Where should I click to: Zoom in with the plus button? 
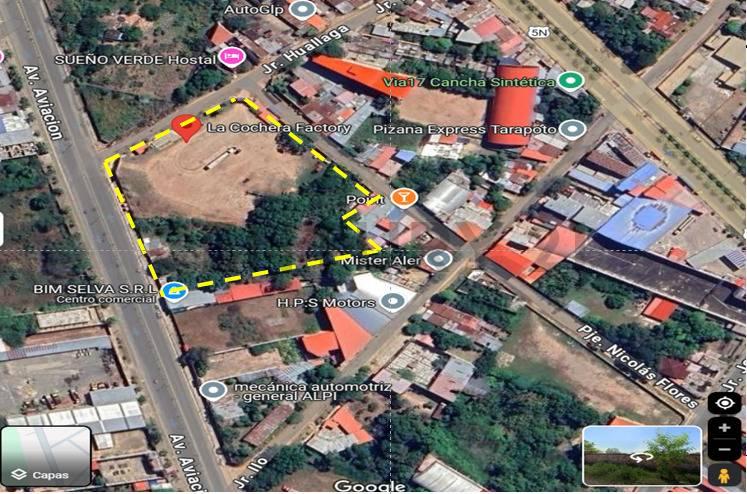[724, 428]
